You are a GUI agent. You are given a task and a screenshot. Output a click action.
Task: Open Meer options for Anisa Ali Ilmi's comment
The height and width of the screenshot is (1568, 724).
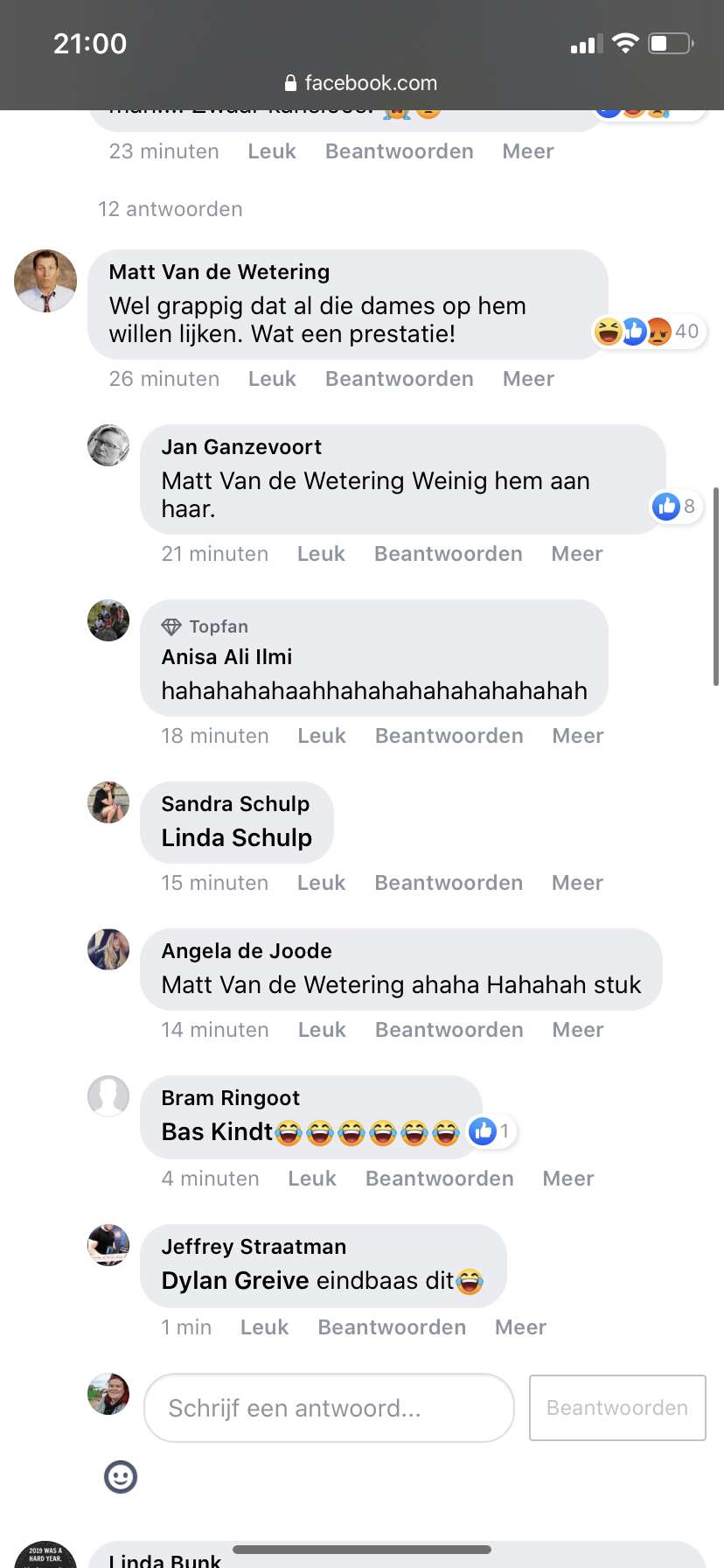(x=578, y=736)
